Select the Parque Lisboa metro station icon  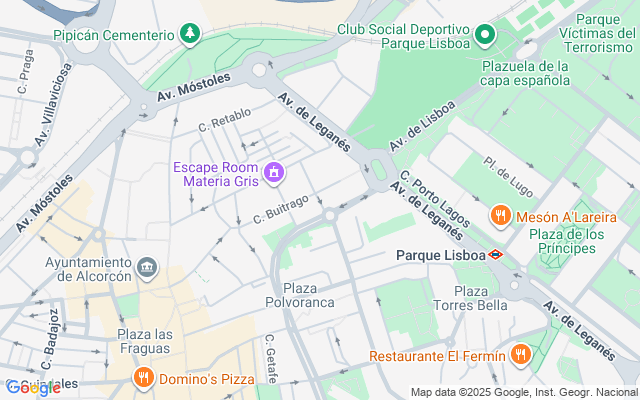pos(495,255)
